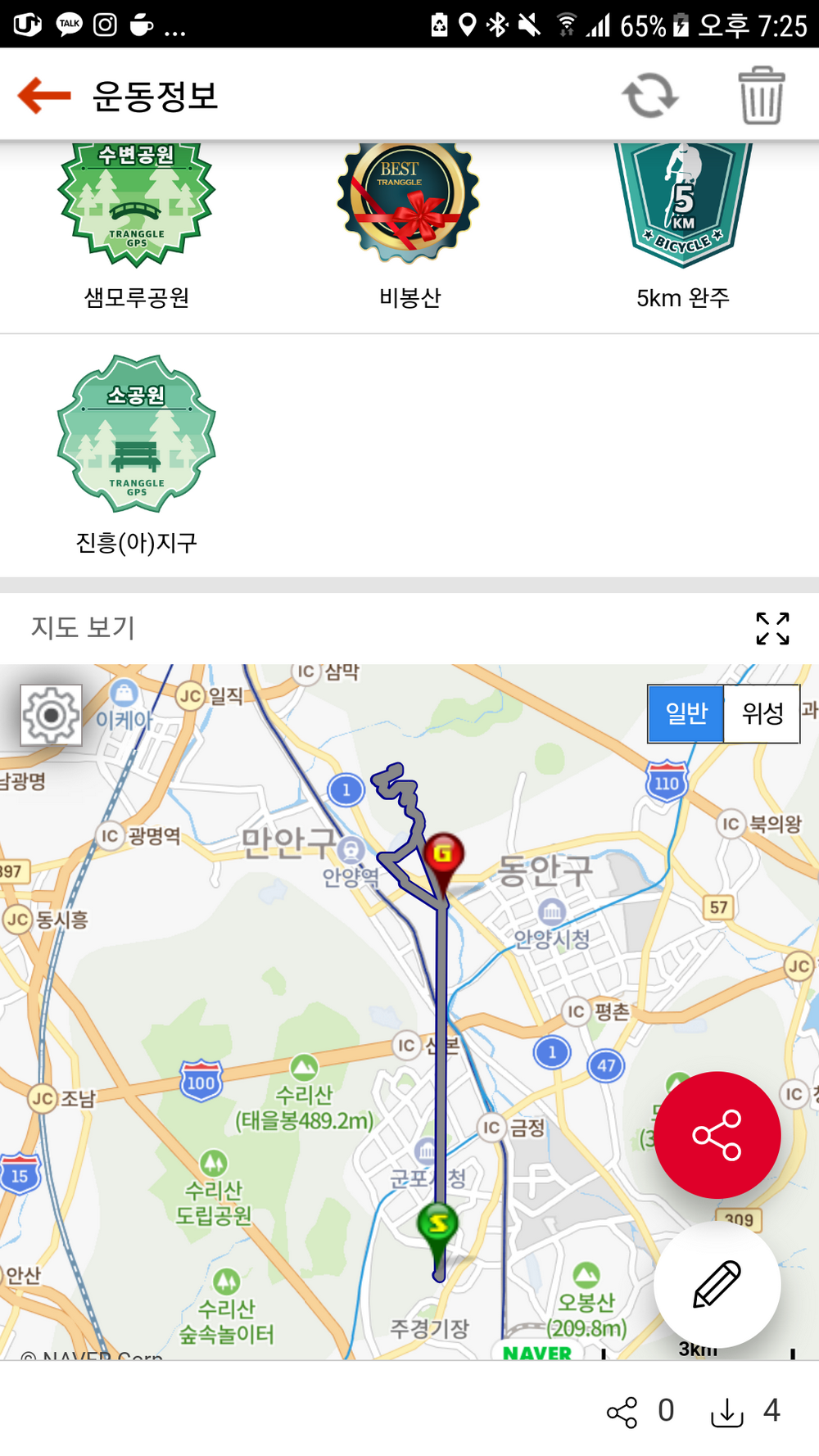
Task: Go back with the red arrow
Action: (x=44, y=95)
